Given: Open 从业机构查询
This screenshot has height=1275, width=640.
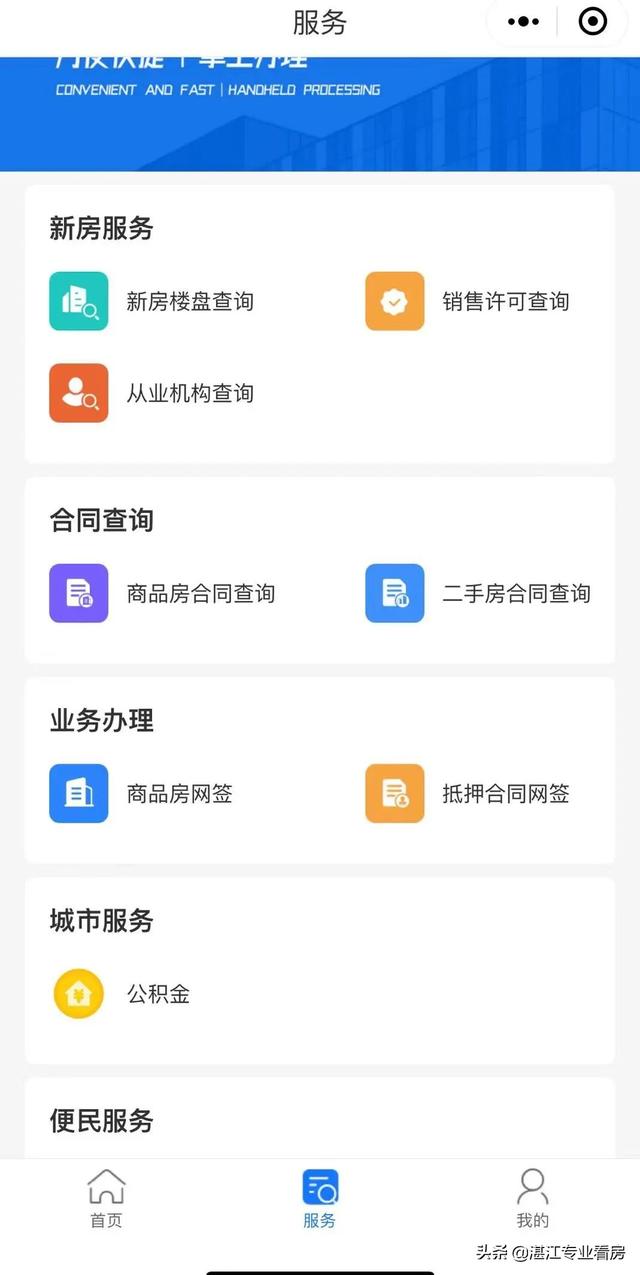Looking at the screenshot, I should 151,393.
